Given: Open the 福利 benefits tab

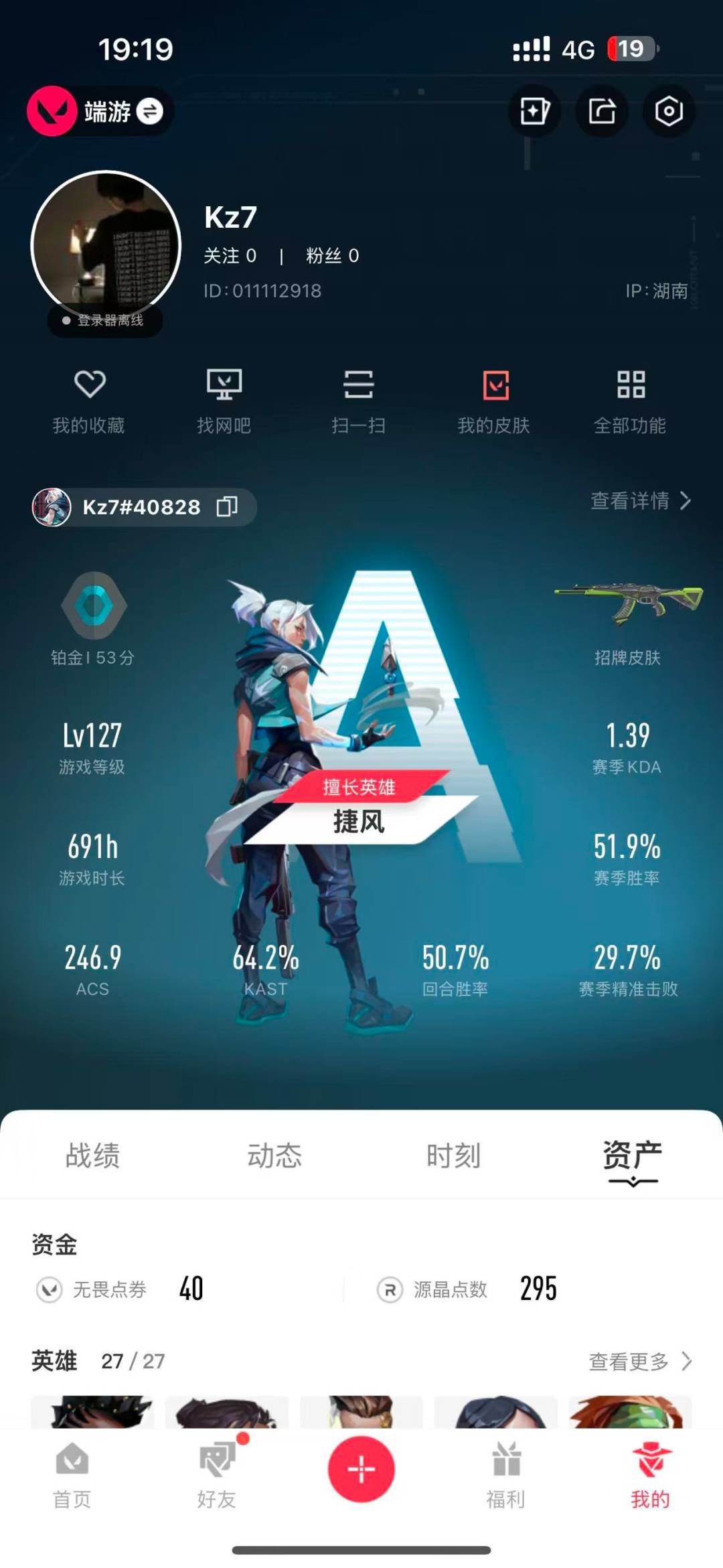Looking at the screenshot, I should [506, 1474].
